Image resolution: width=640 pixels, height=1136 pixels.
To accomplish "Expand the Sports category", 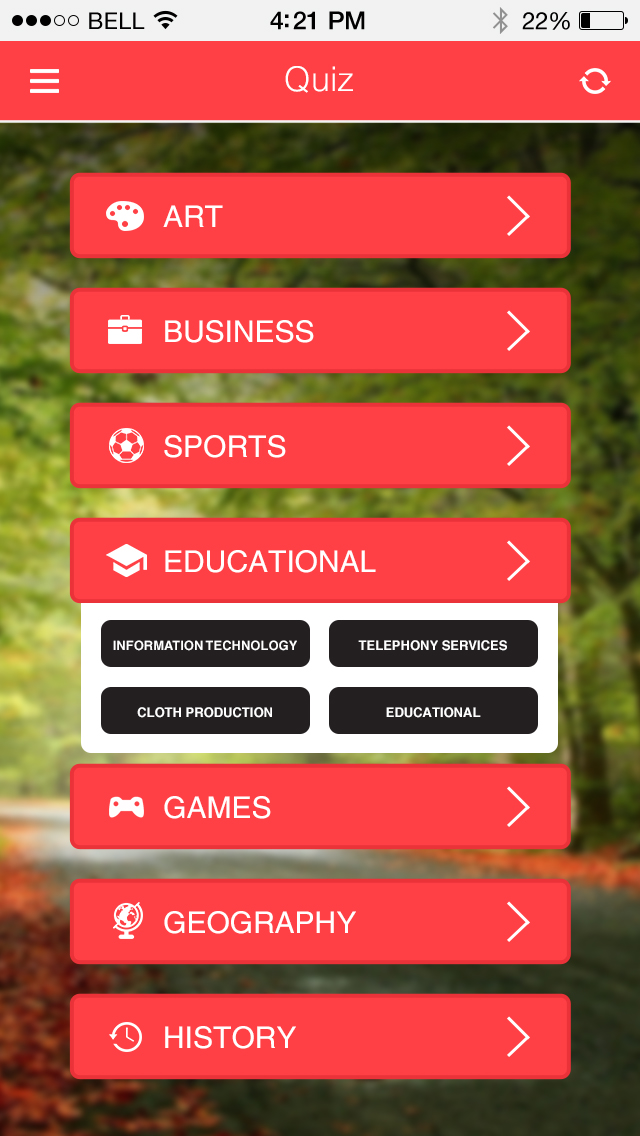I will [320, 446].
